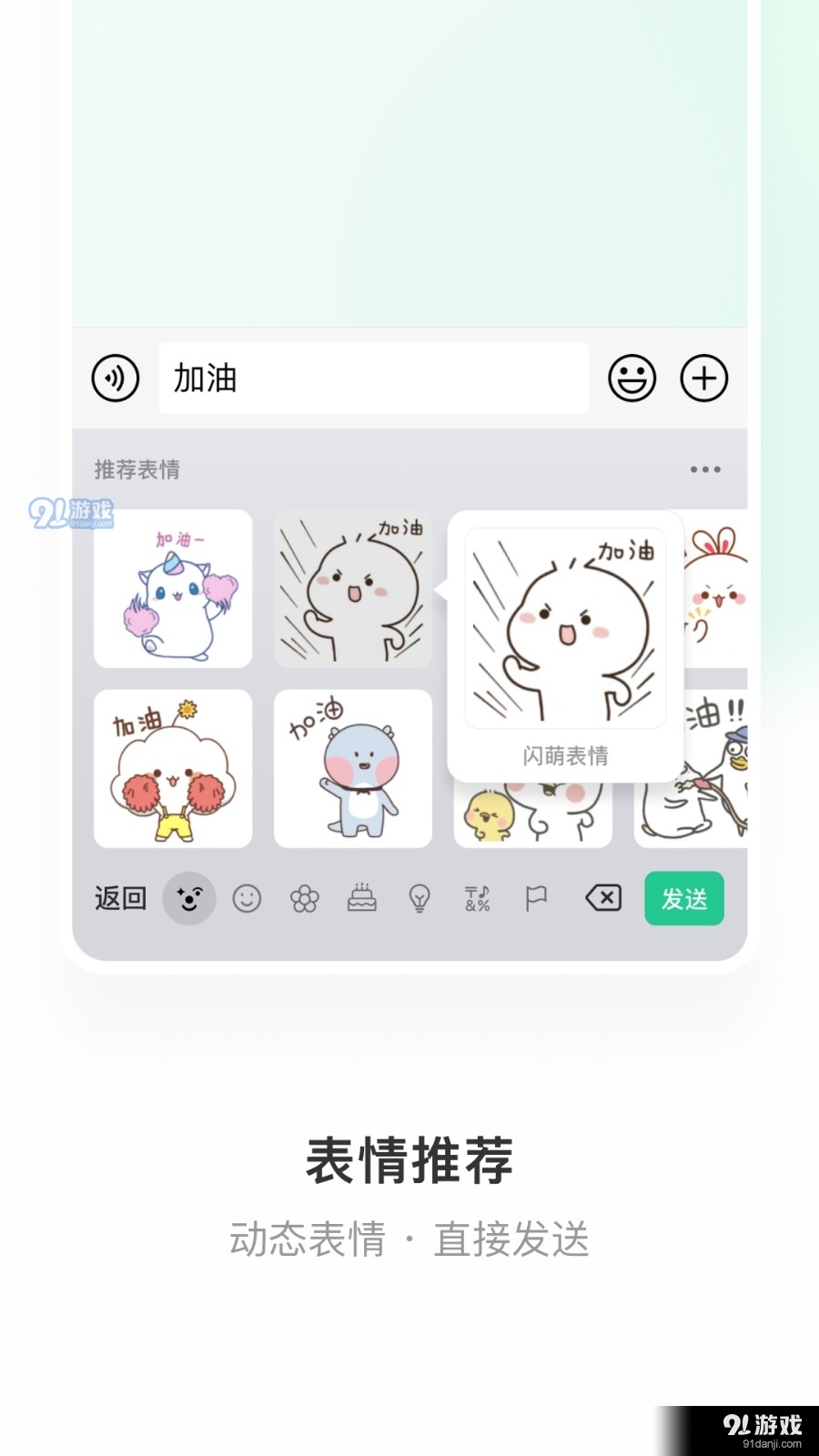
Task: Open the flower emoji category icon
Action: tap(304, 899)
